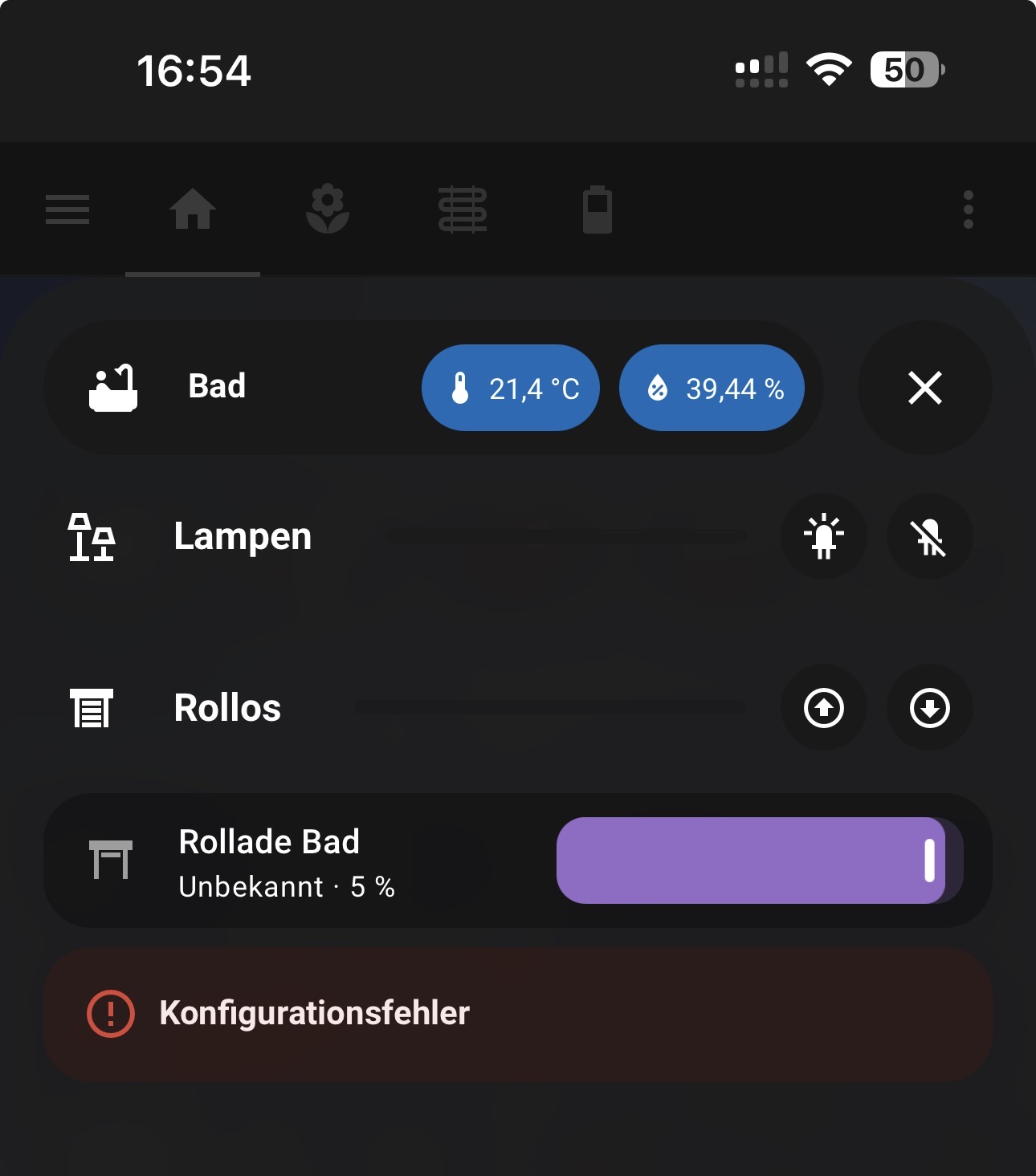
Task: Tap the Konfigurationsfehler error card
Action: coord(518,1014)
